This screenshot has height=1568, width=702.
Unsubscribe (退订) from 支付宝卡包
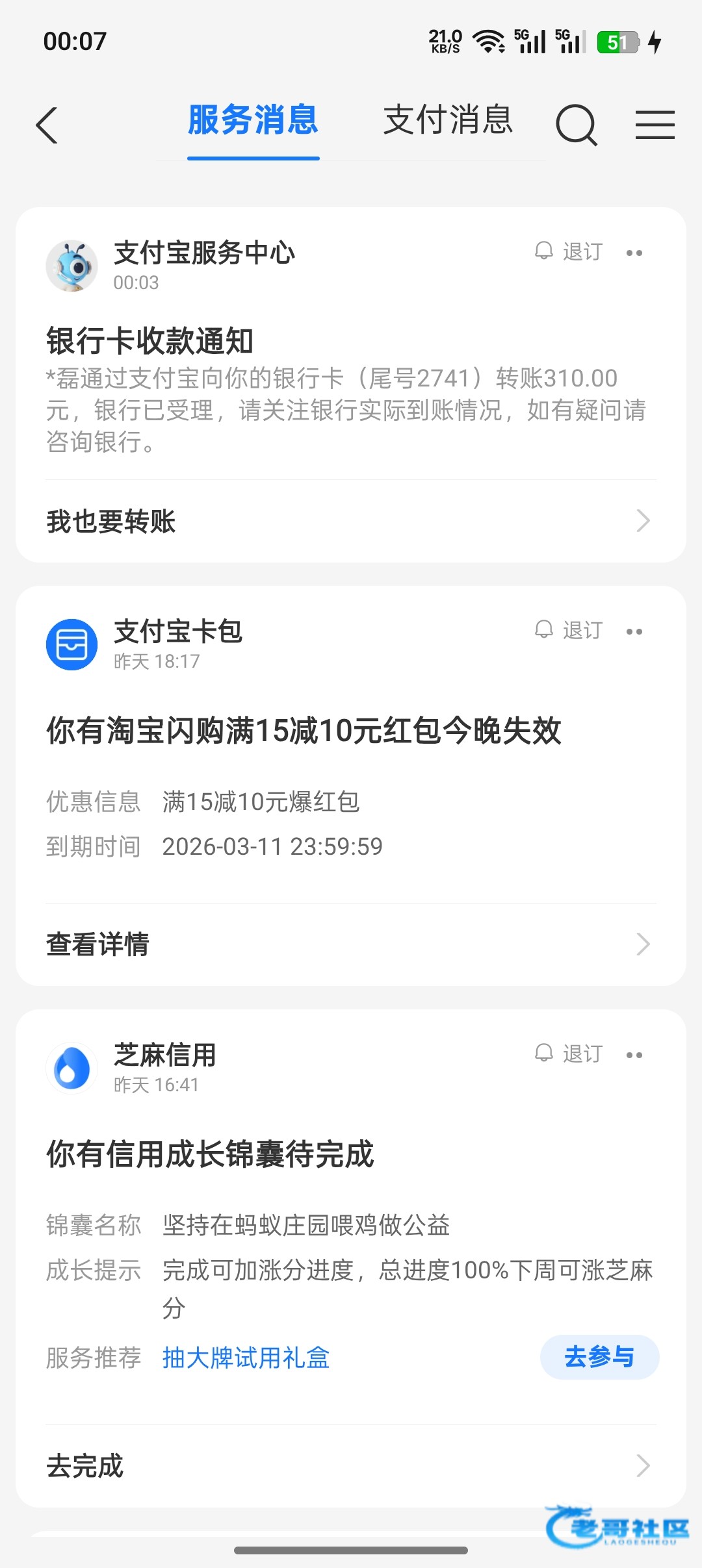[569, 630]
